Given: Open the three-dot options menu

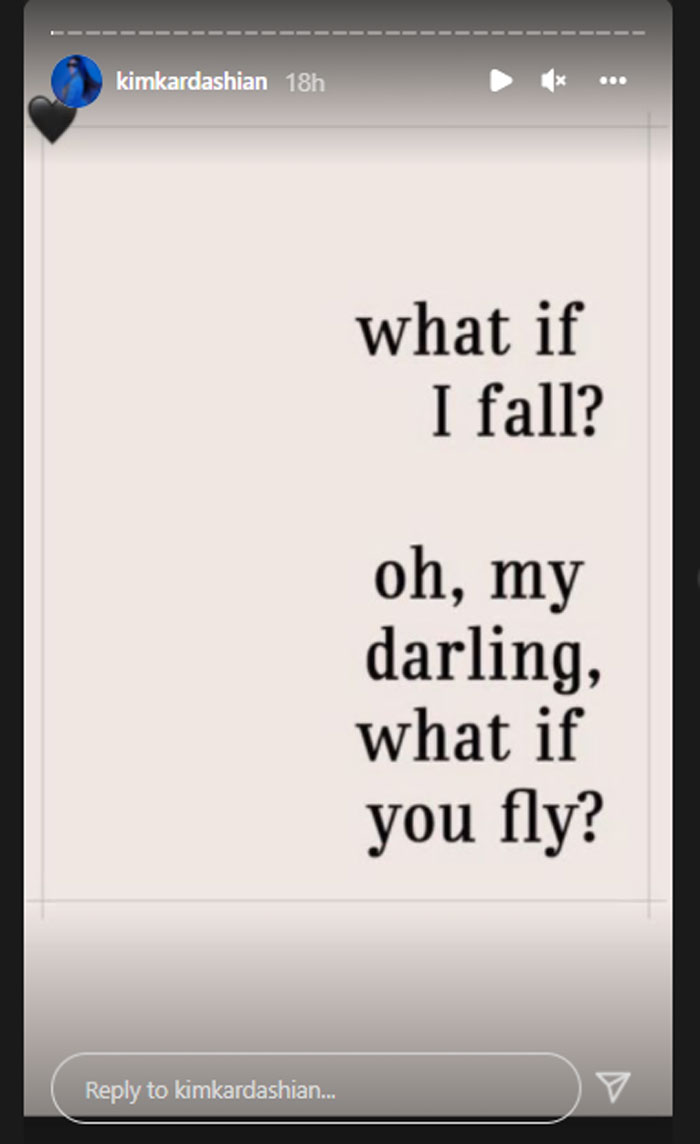Looking at the screenshot, I should 612,81.
